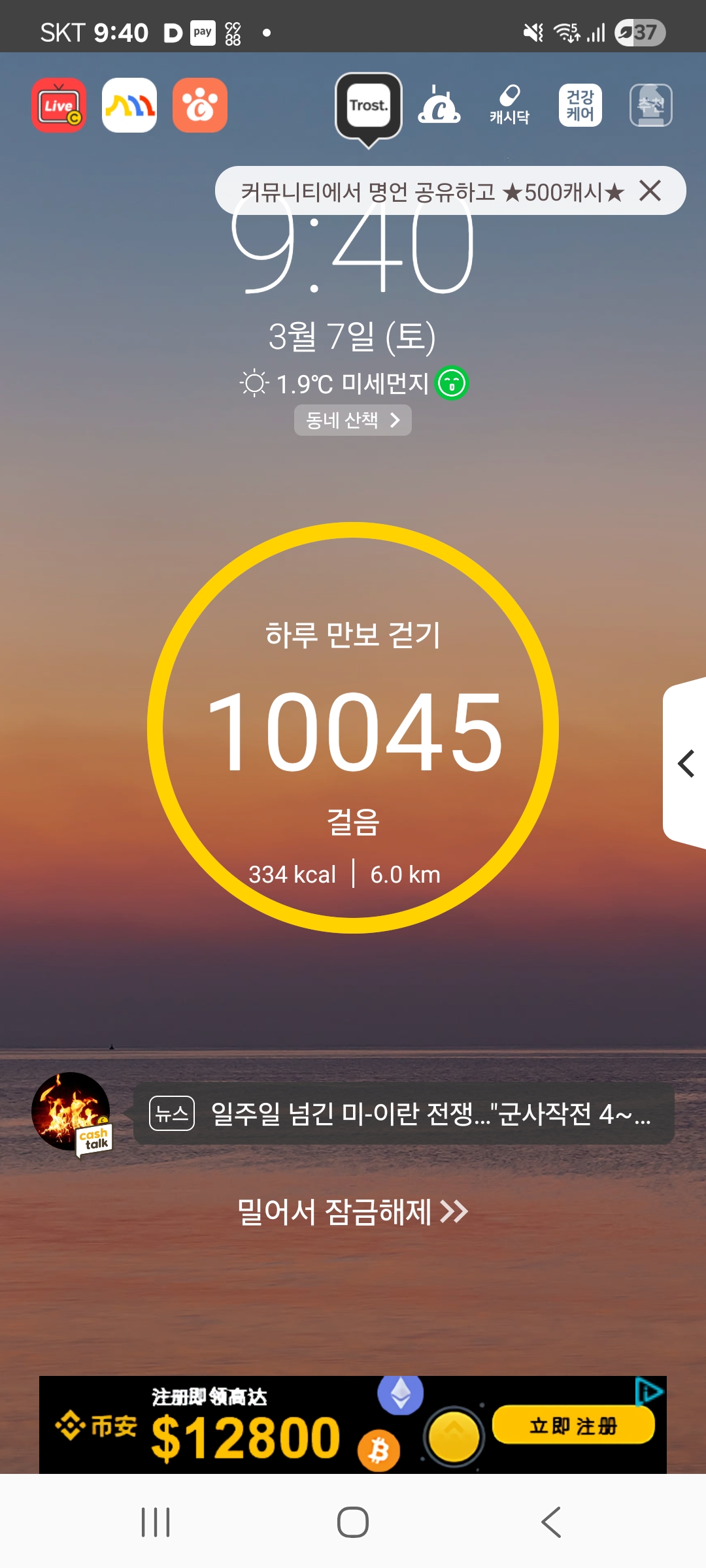706x1568 pixels.
Task: Open 건강케어 shortcut
Action: 580,105
